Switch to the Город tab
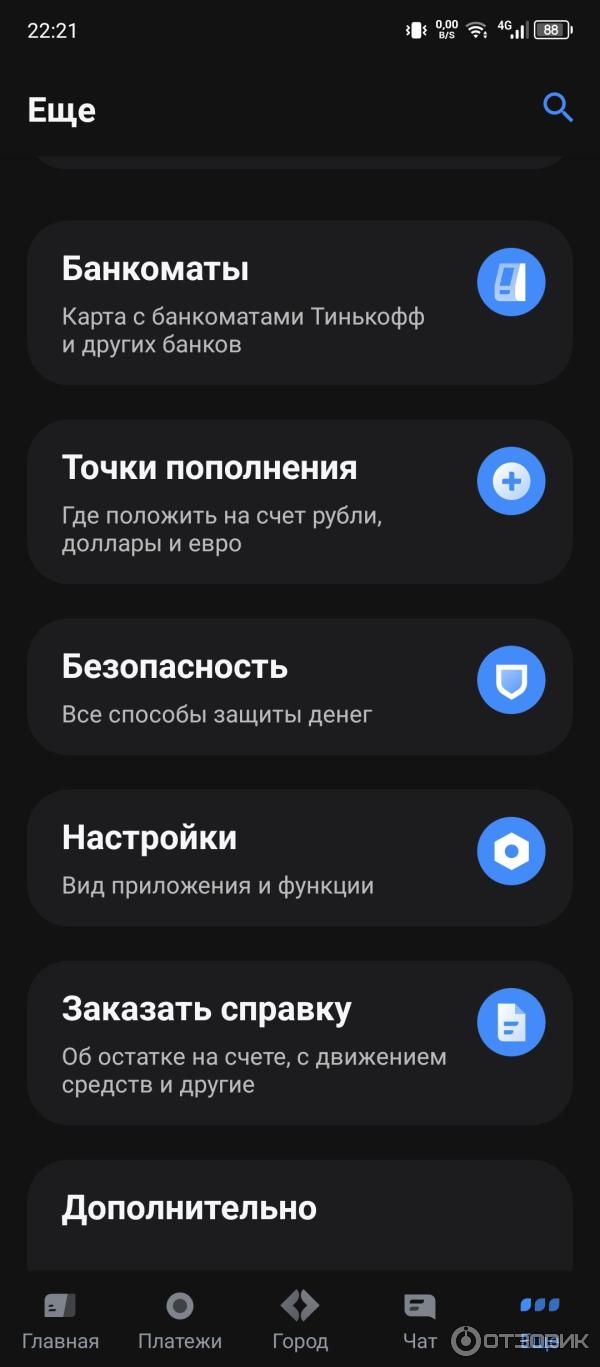 pyautogui.click(x=300, y=1320)
